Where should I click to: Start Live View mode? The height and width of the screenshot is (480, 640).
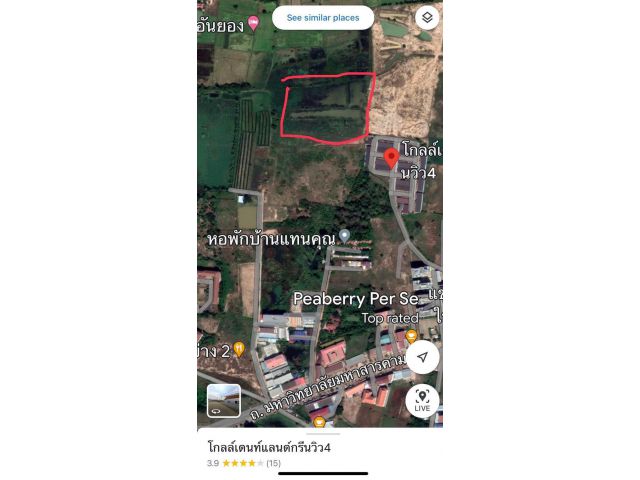tap(422, 399)
